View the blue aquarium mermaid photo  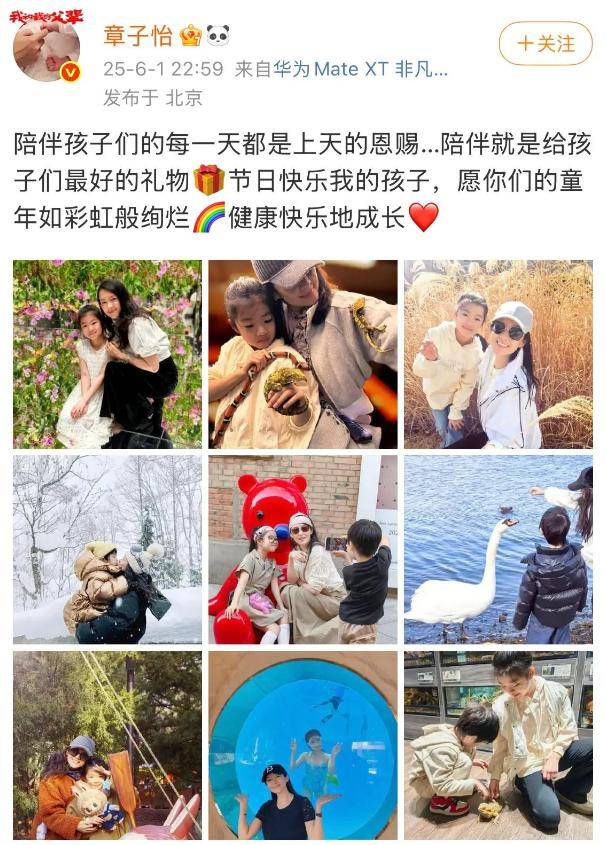[x=302, y=744]
